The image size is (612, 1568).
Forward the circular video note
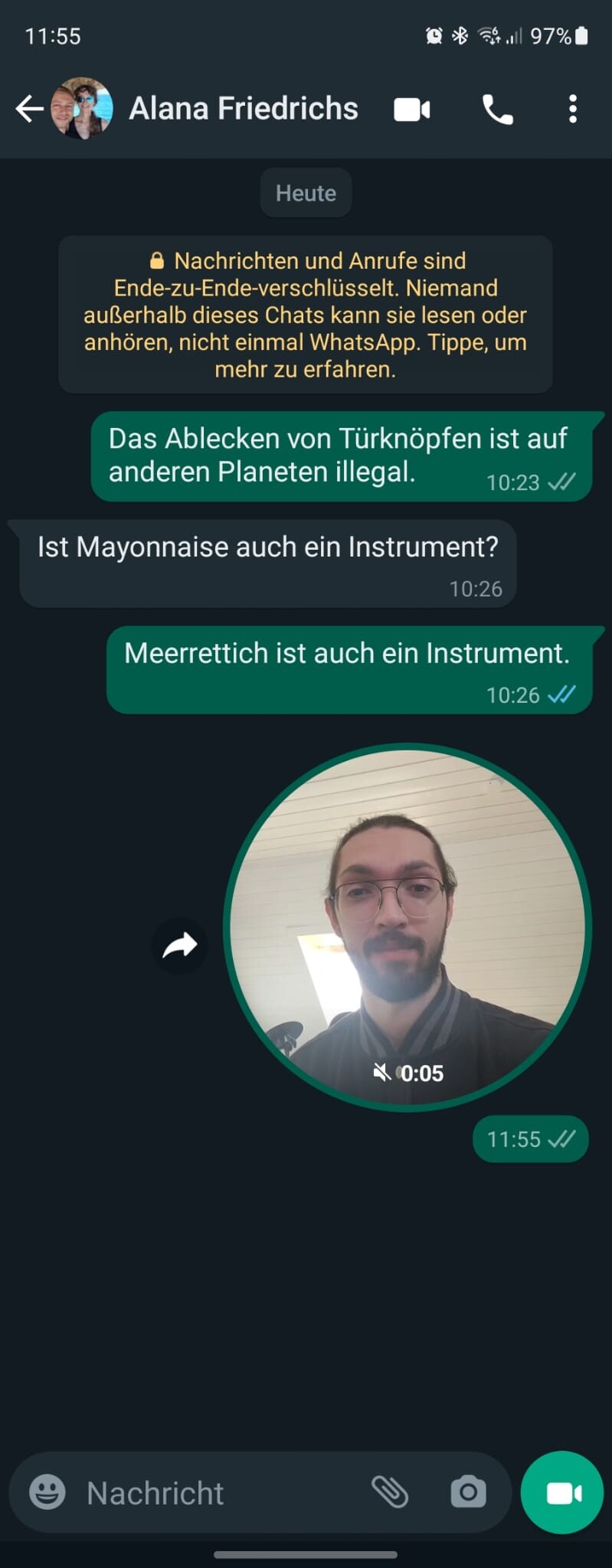179,945
